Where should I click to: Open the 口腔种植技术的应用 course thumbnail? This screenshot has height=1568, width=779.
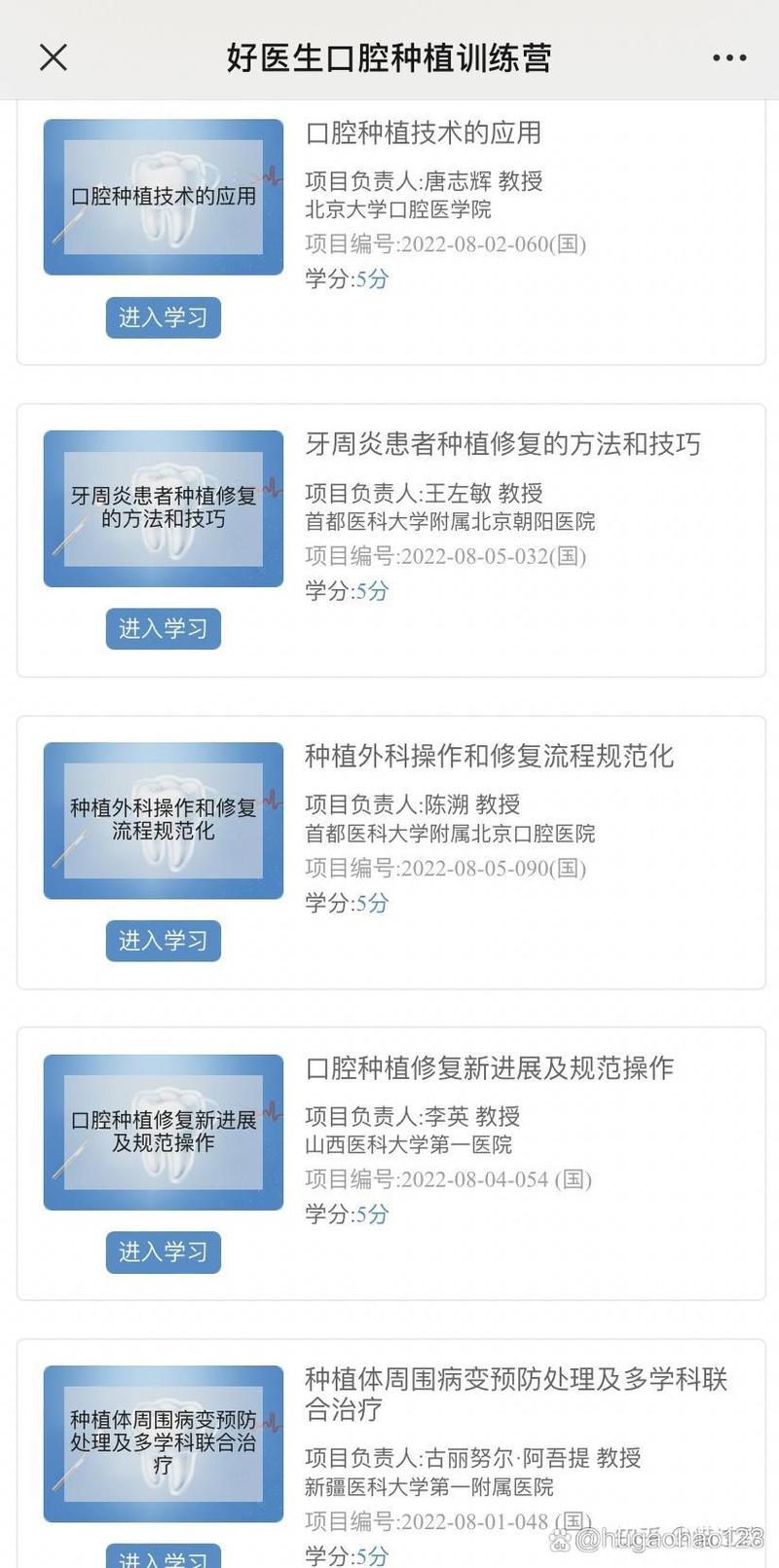(x=163, y=197)
